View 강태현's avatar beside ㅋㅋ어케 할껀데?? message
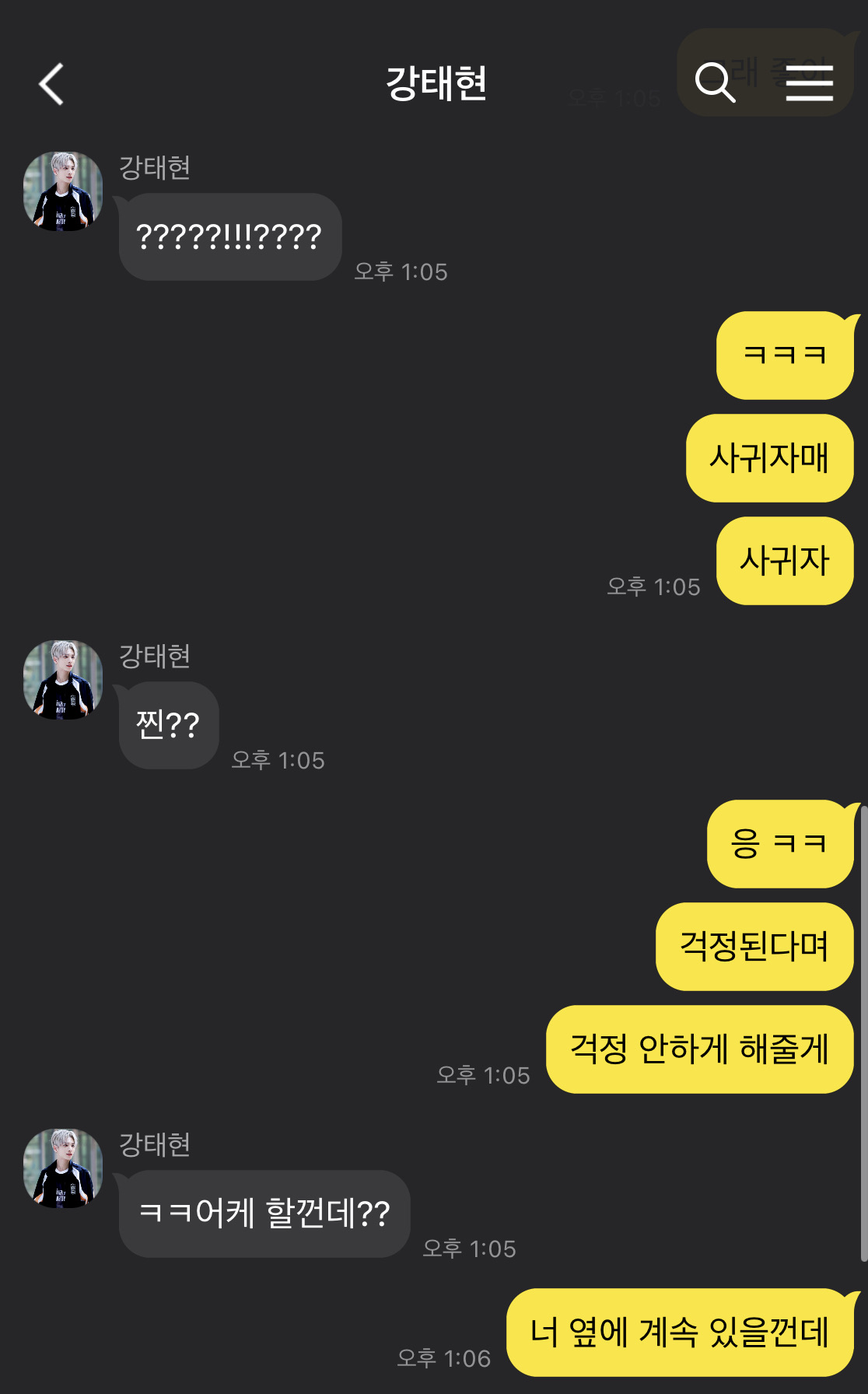868x1394 pixels. click(x=63, y=1168)
